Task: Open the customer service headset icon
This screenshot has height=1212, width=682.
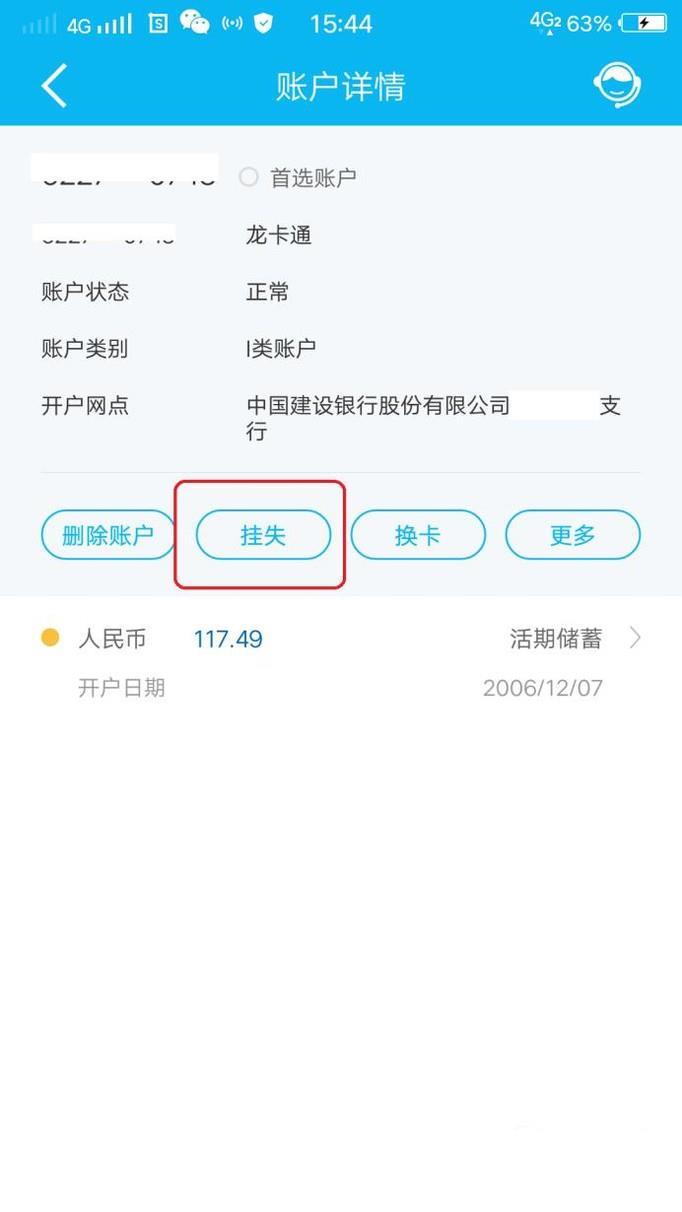Action: pyautogui.click(x=617, y=85)
